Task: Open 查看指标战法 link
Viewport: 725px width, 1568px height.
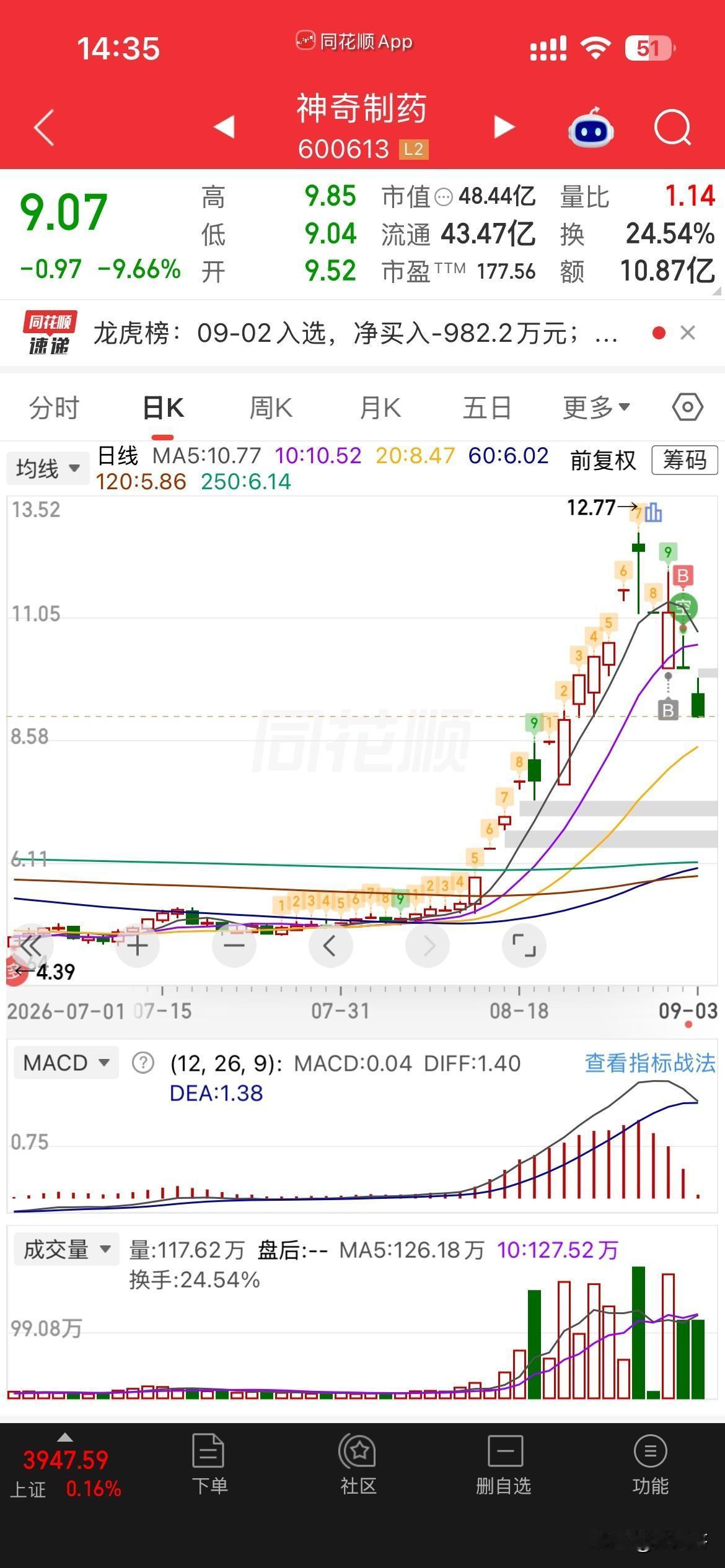Action: tap(650, 1063)
